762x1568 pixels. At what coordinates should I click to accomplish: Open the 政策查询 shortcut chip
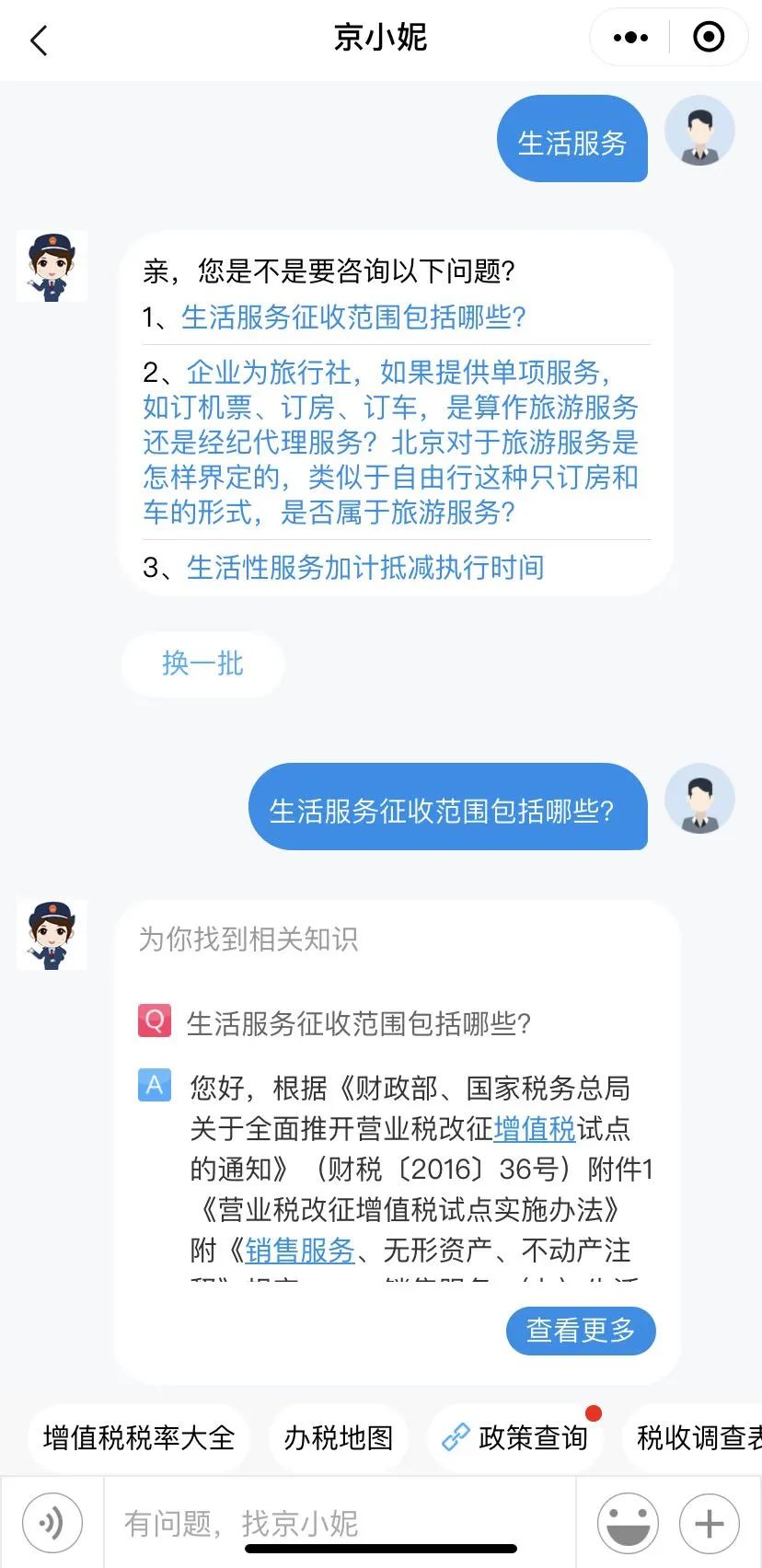[515, 1437]
